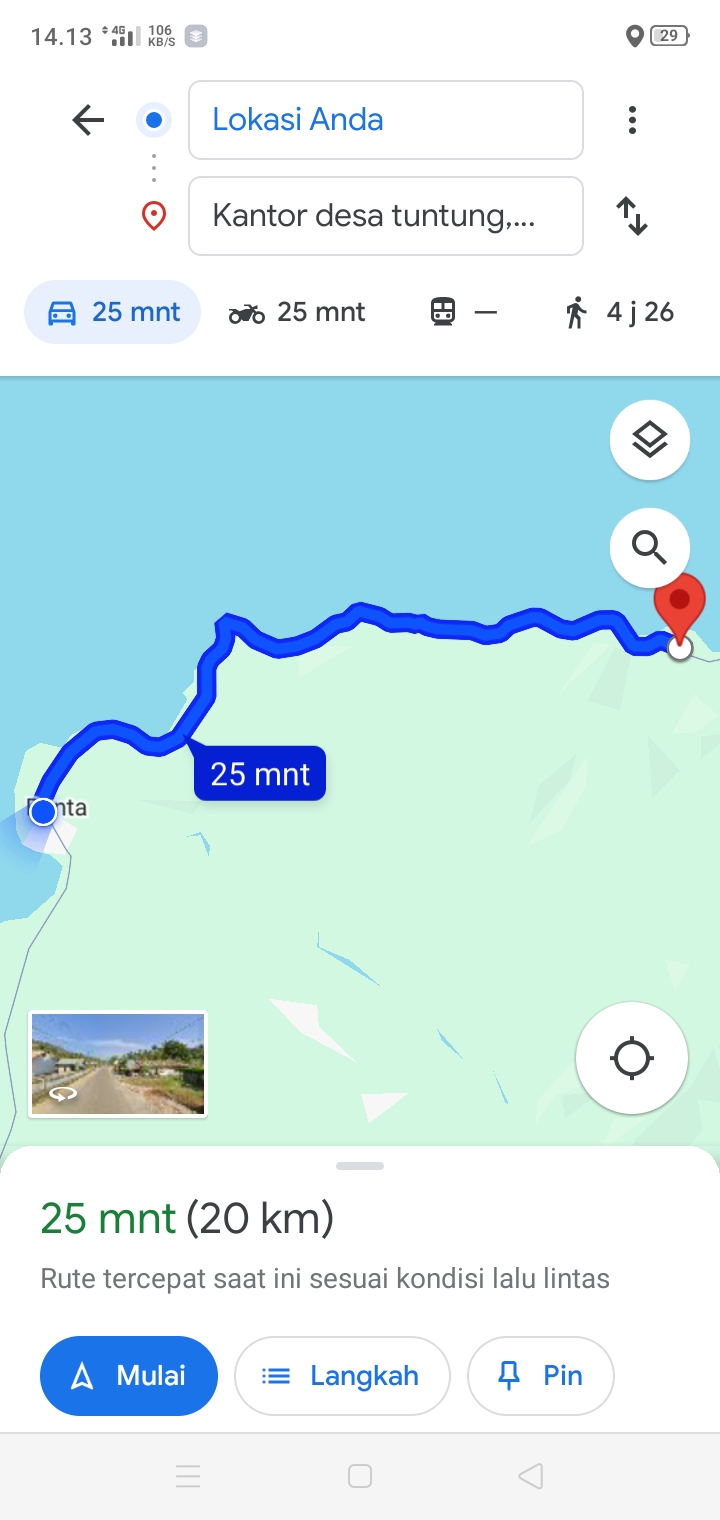
Task: Open the three-dot overflow menu
Action: 632,121
